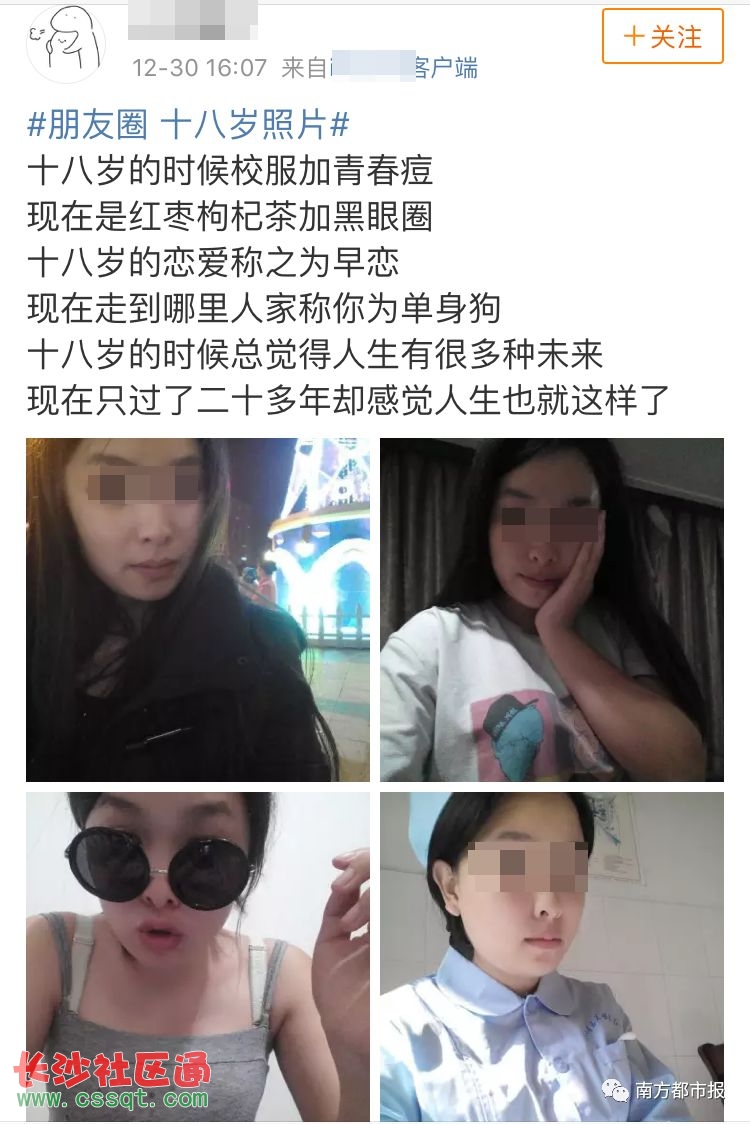Open the #朋友圈 十八岁照片# hashtag link
The width and height of the screenshot is (750, 1124).
click(x=188, y=125)
